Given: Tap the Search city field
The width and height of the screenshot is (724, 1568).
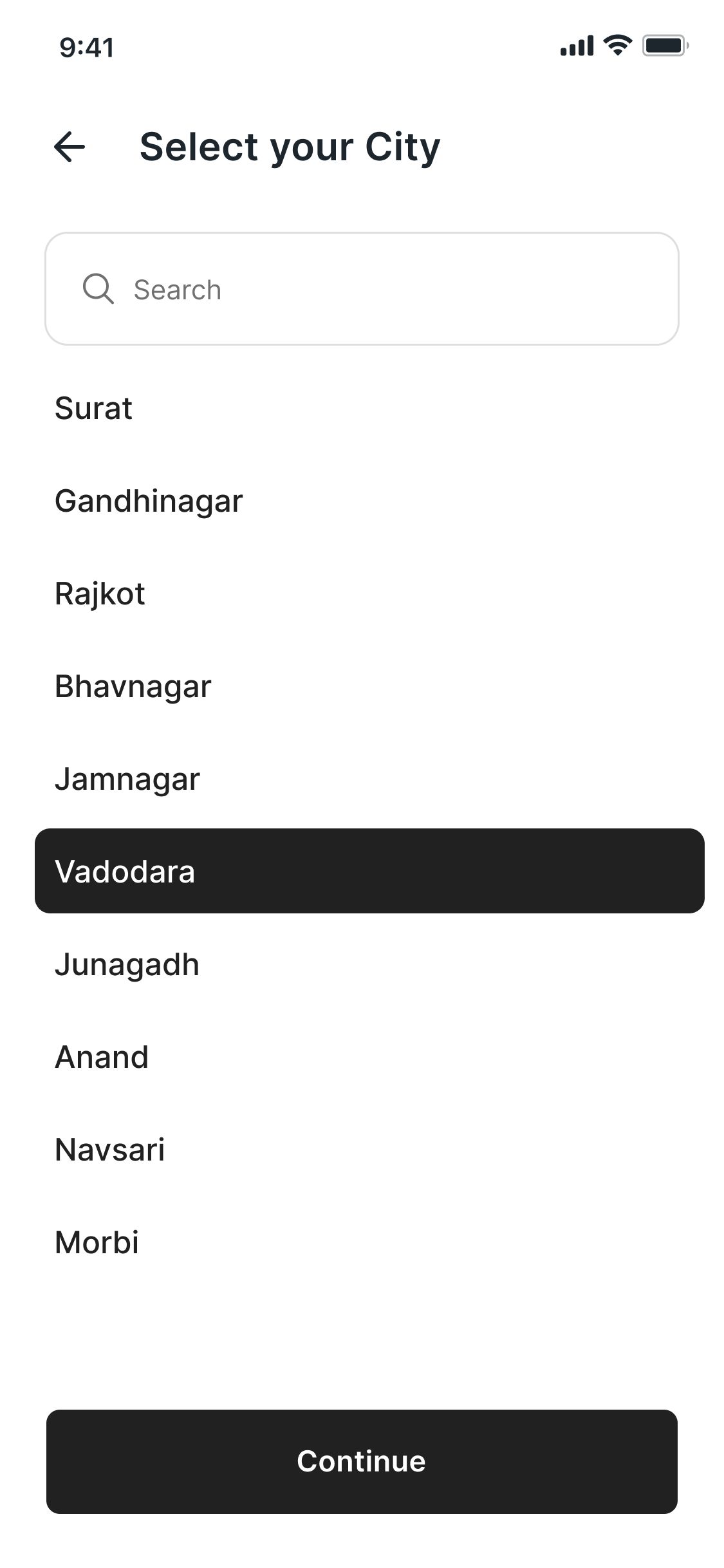Looking at the screenshot, I should coord(362,289).
